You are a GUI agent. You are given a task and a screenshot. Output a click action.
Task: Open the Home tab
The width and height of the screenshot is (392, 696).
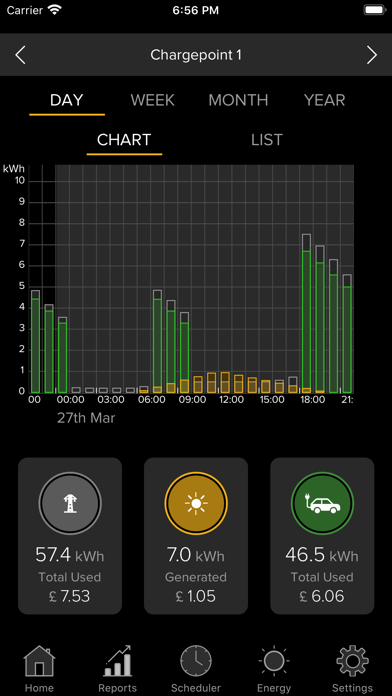click(39, 669)
